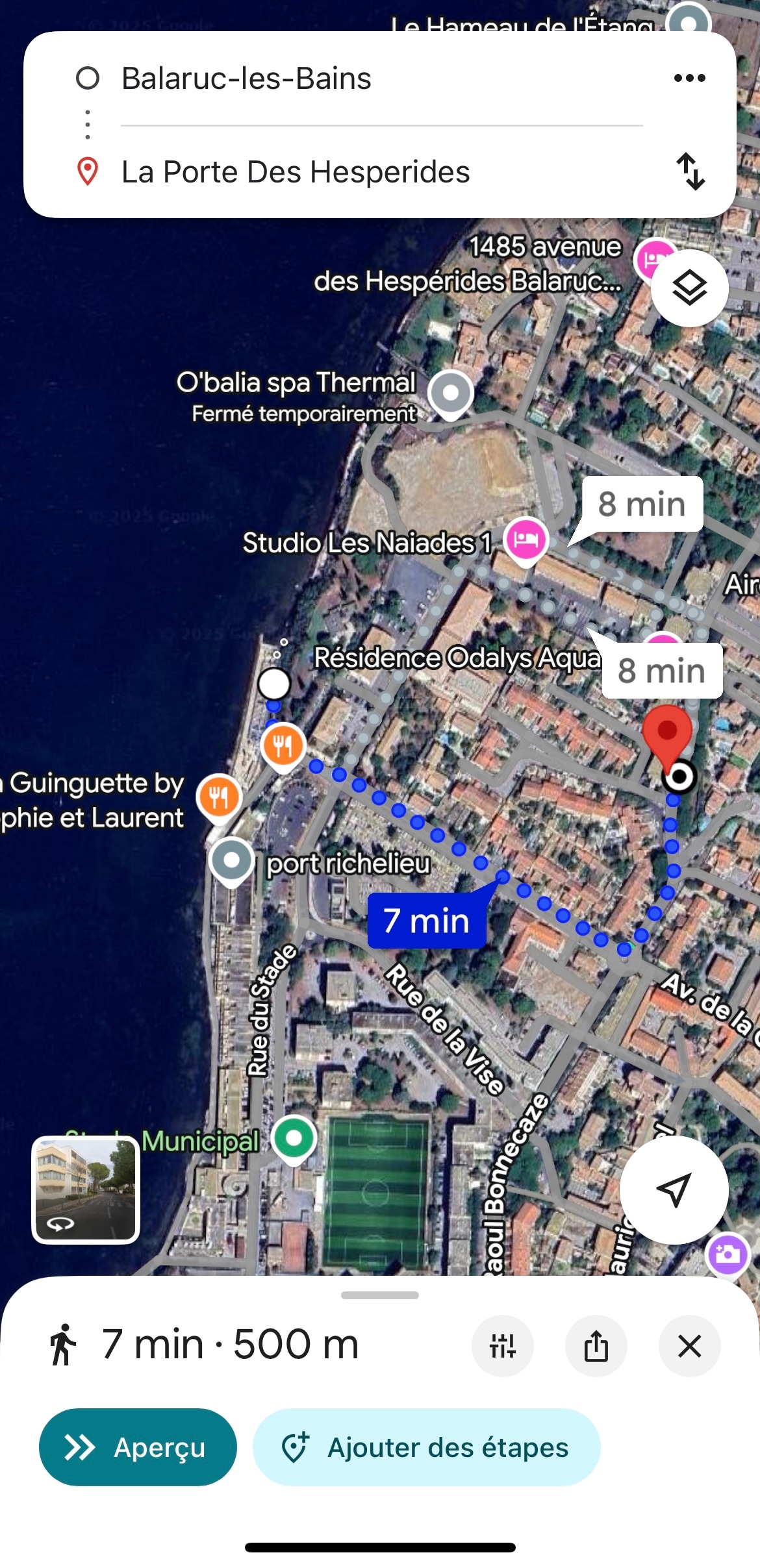
Task: Close the directions panel
Action: (689, 1346)
